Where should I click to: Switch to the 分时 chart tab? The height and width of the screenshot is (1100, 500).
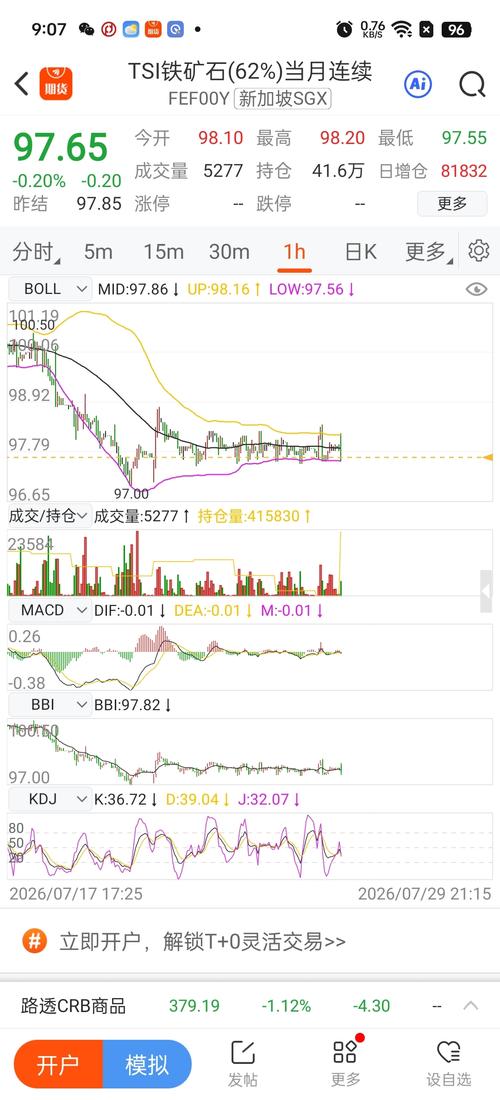pos(34,251)
